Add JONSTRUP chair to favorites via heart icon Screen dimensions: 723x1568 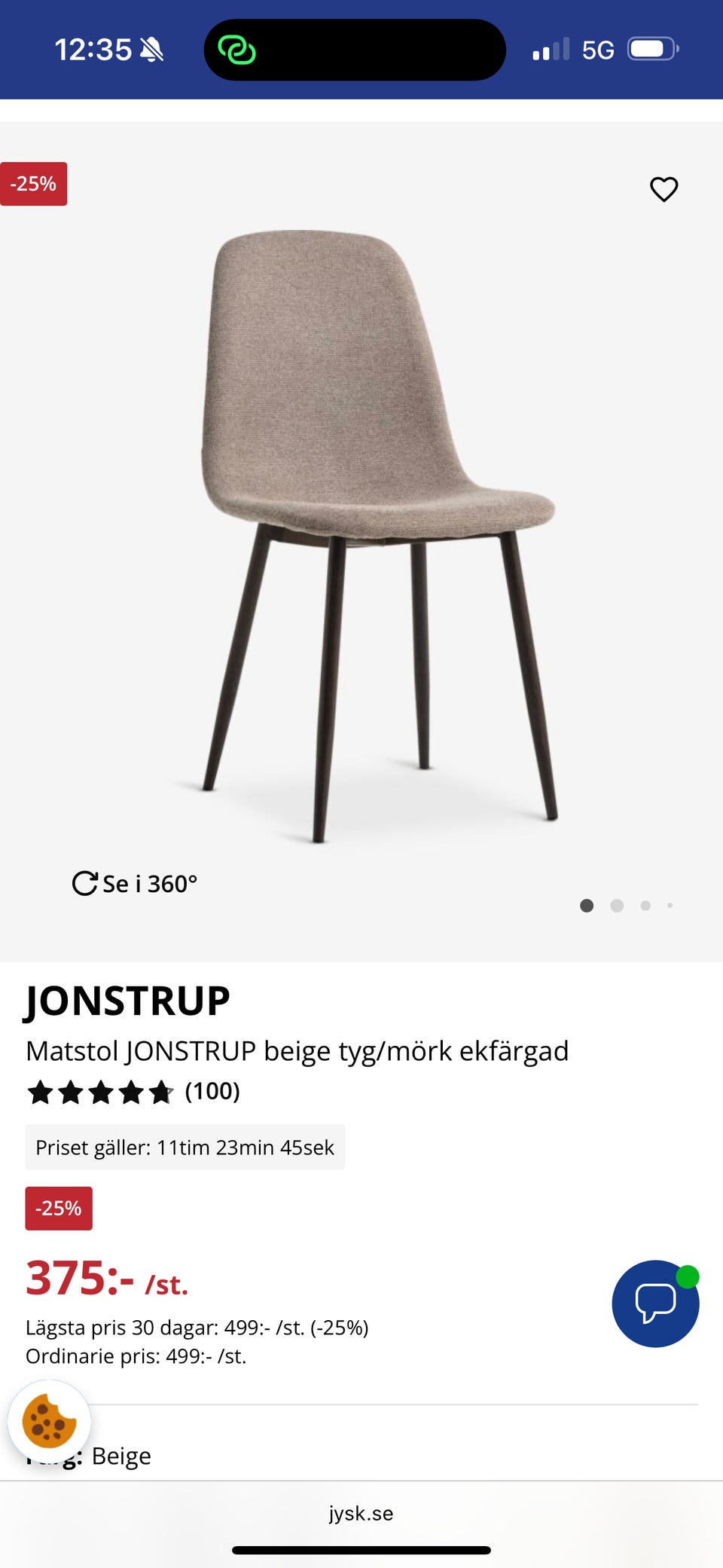tap(664, 190)
